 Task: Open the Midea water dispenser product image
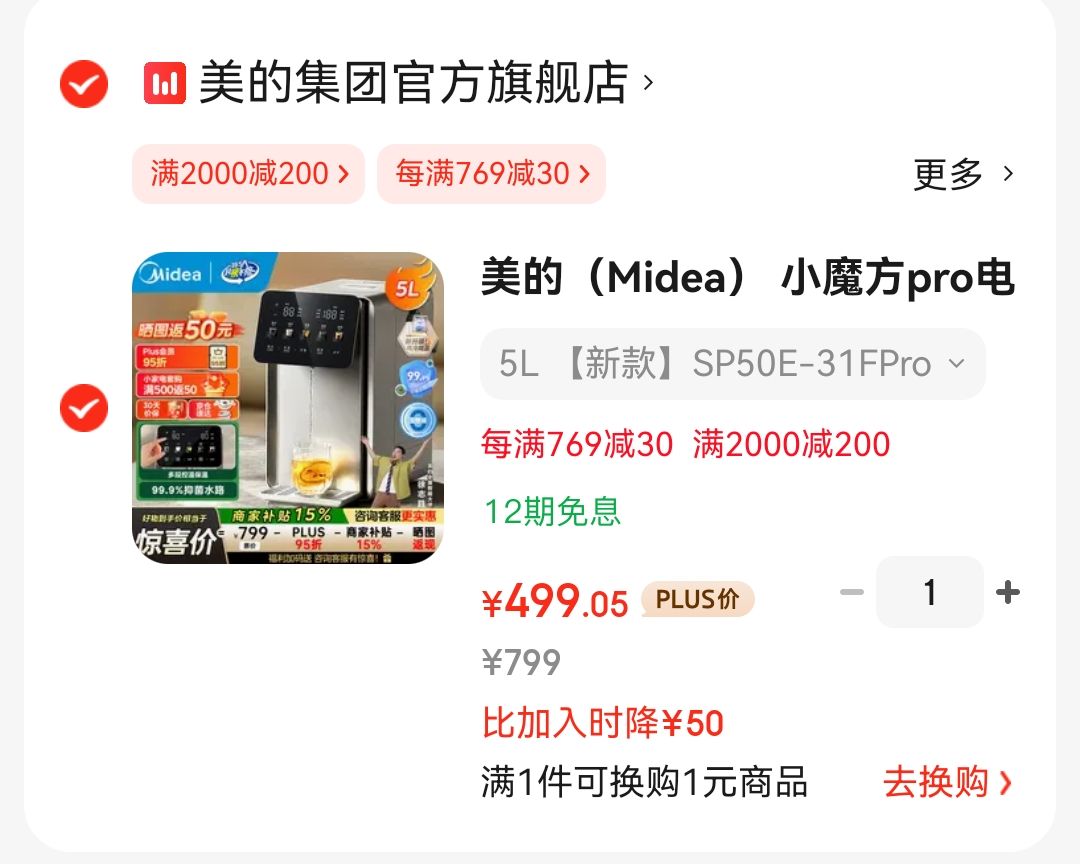coord(288,408)
